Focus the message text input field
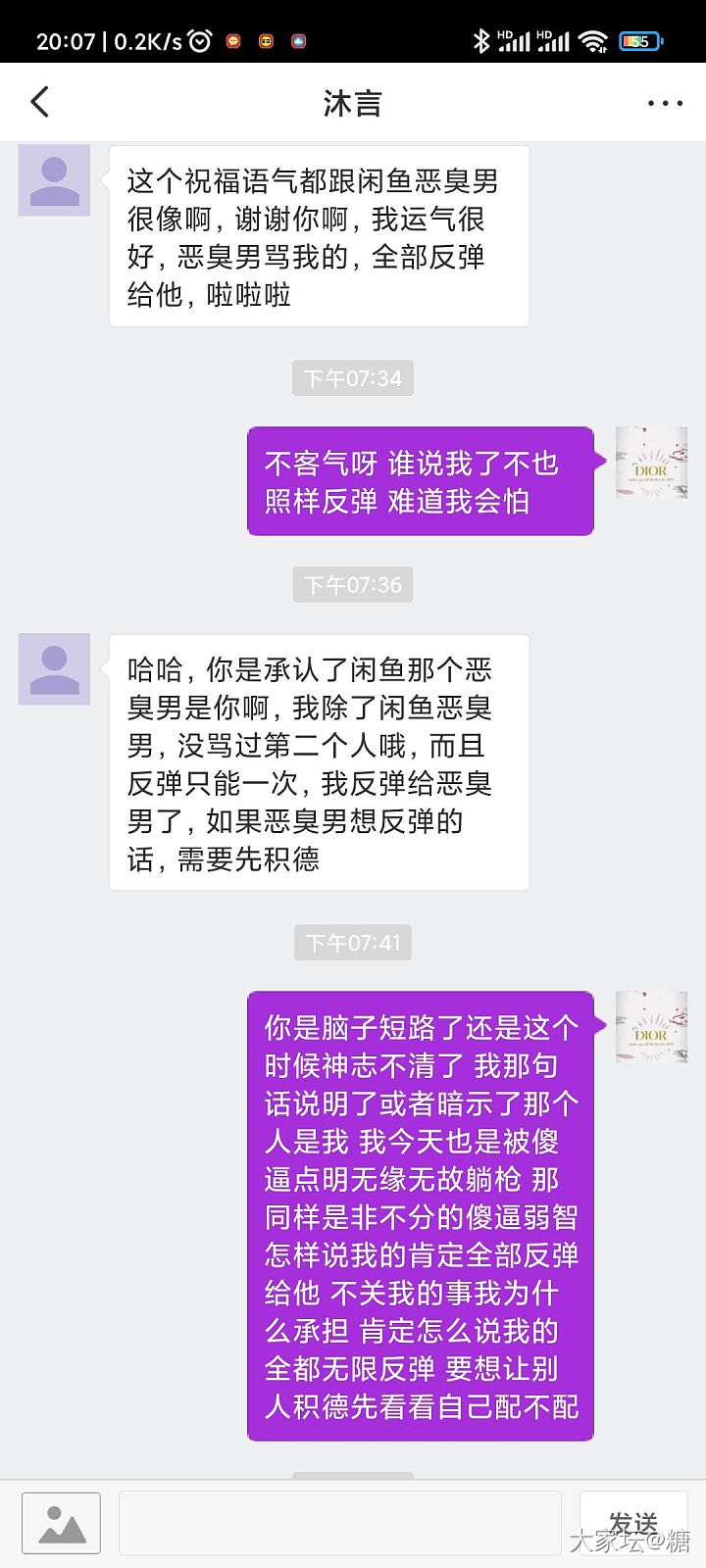Screen dimensions: 706x1568 (339, 1523)
